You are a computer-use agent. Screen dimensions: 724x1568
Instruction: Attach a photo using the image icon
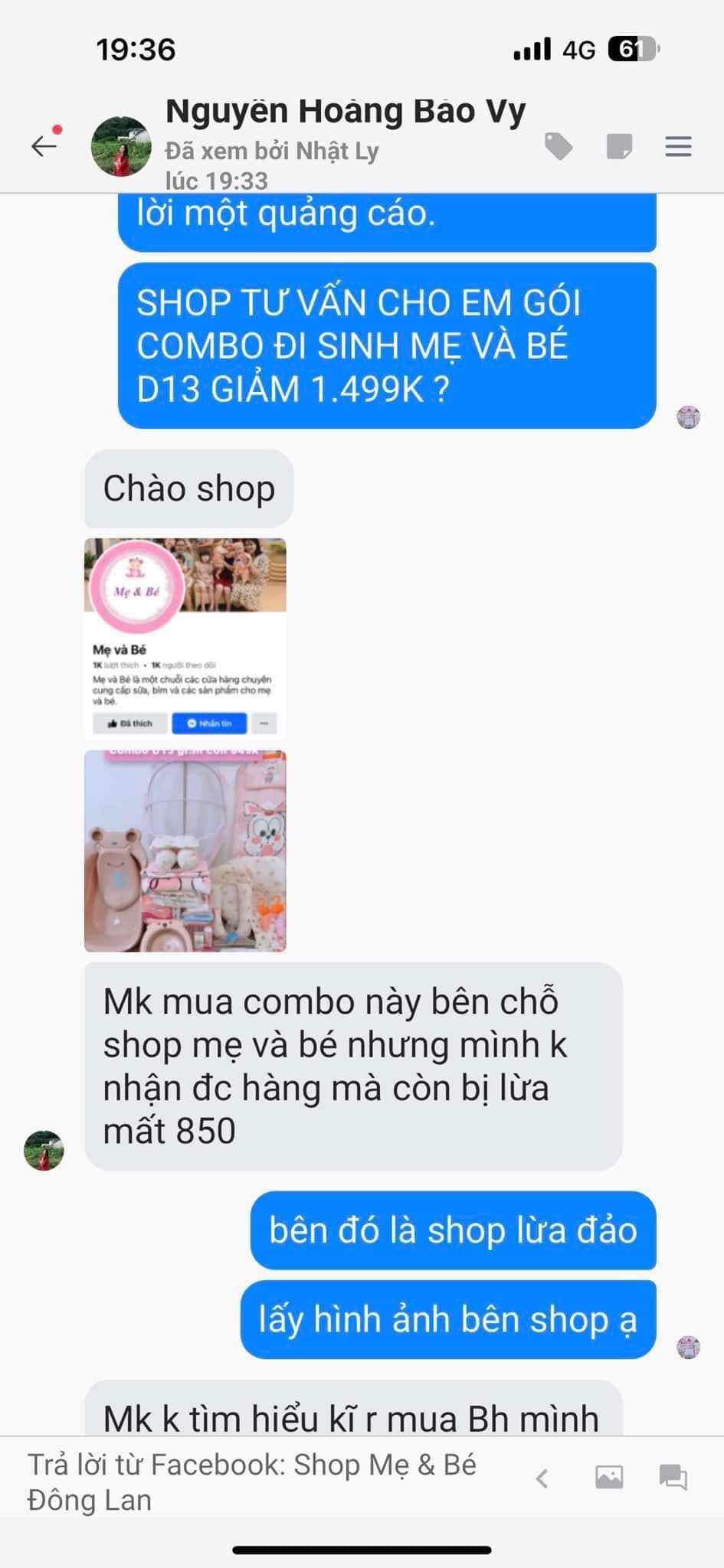(609, 1477)
